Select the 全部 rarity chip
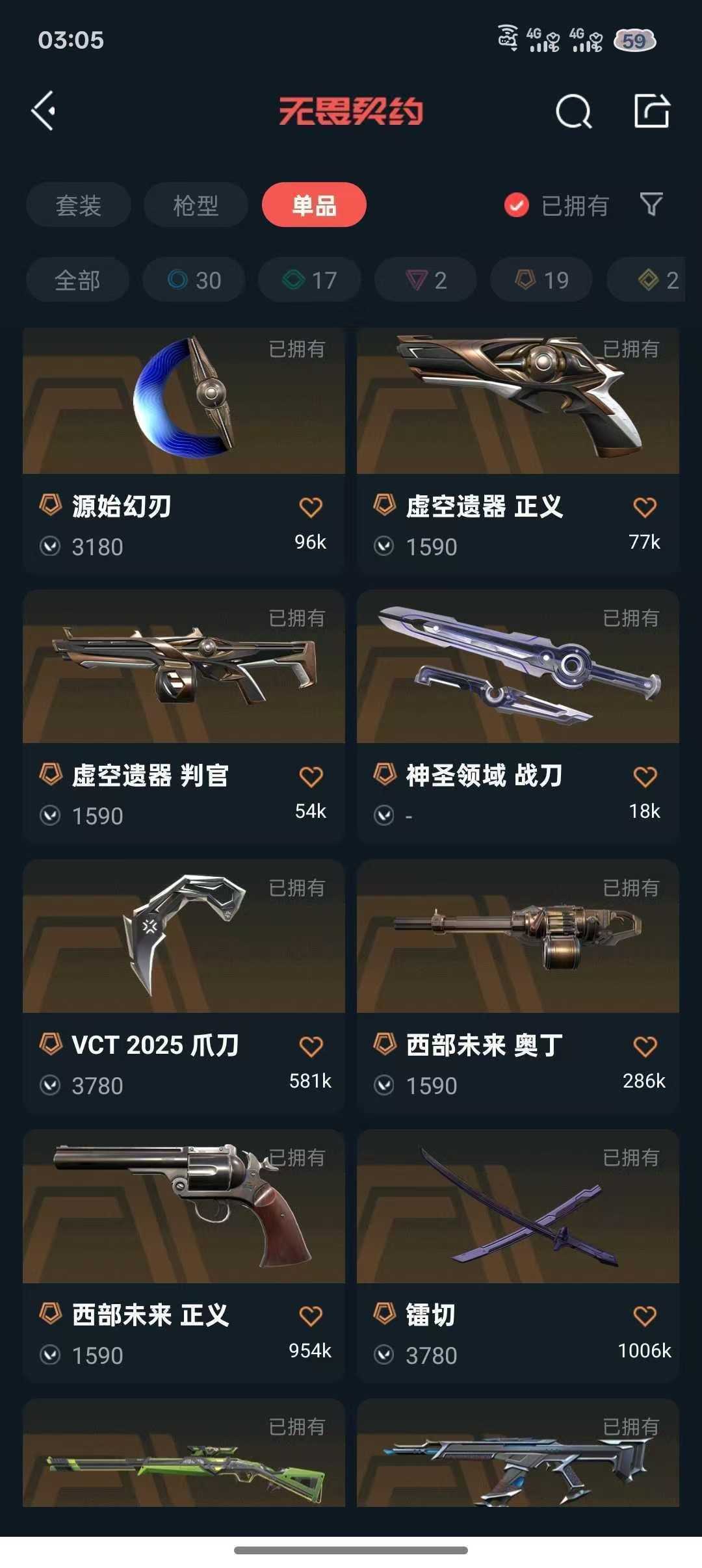Image resolution: width=702 pixels, height=1568 pixels. tap(77, 280)
